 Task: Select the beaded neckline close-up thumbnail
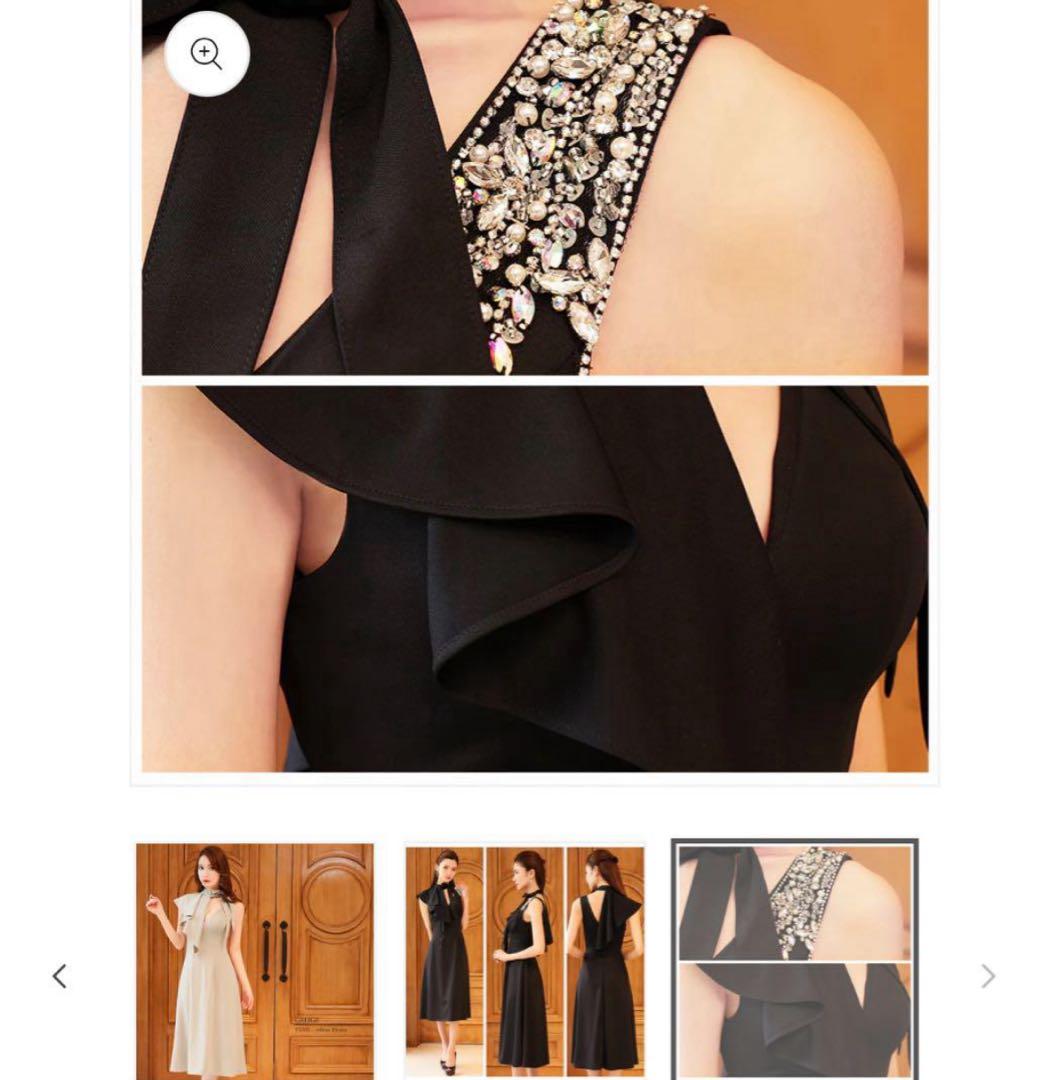[x=794, y=960]
